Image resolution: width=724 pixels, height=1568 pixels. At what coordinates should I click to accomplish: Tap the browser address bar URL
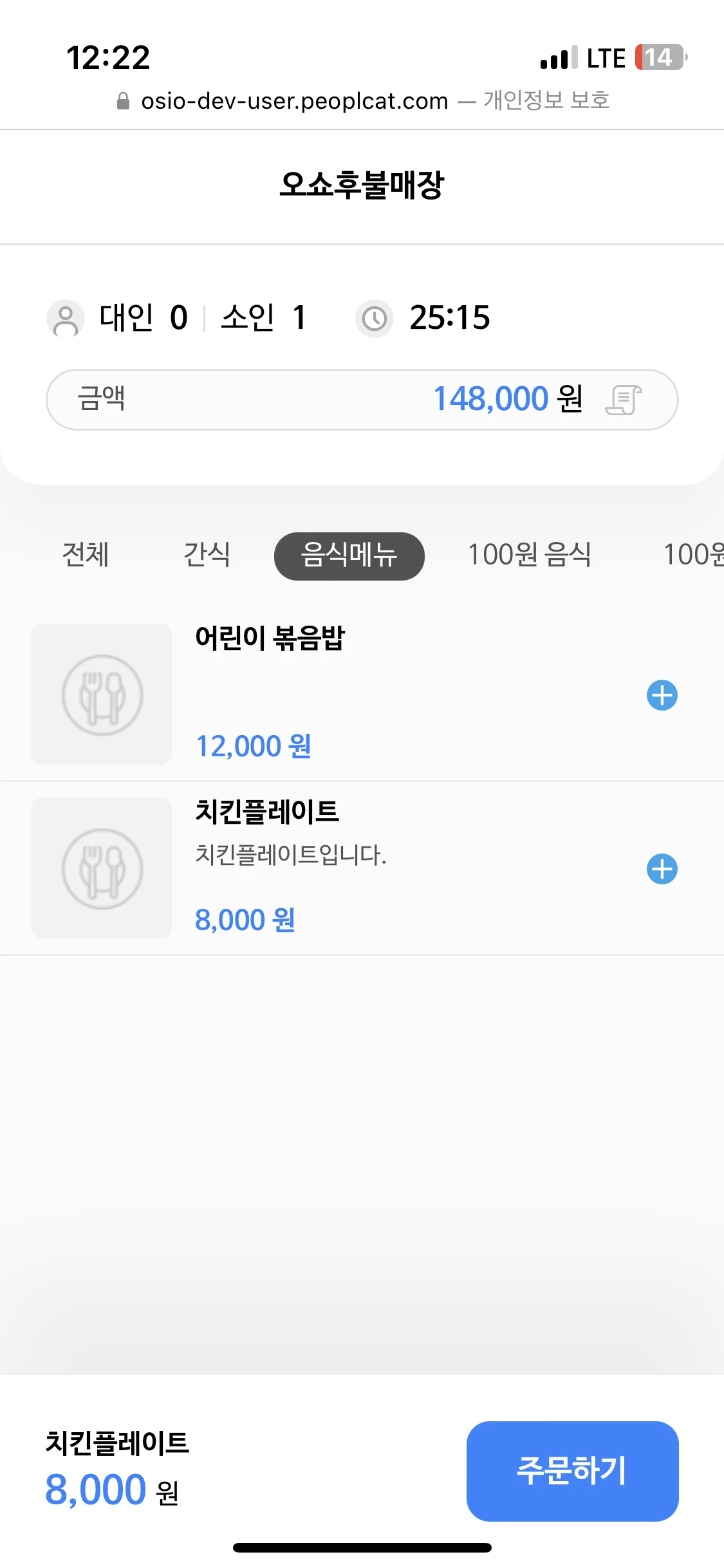[x=295, y=101]
